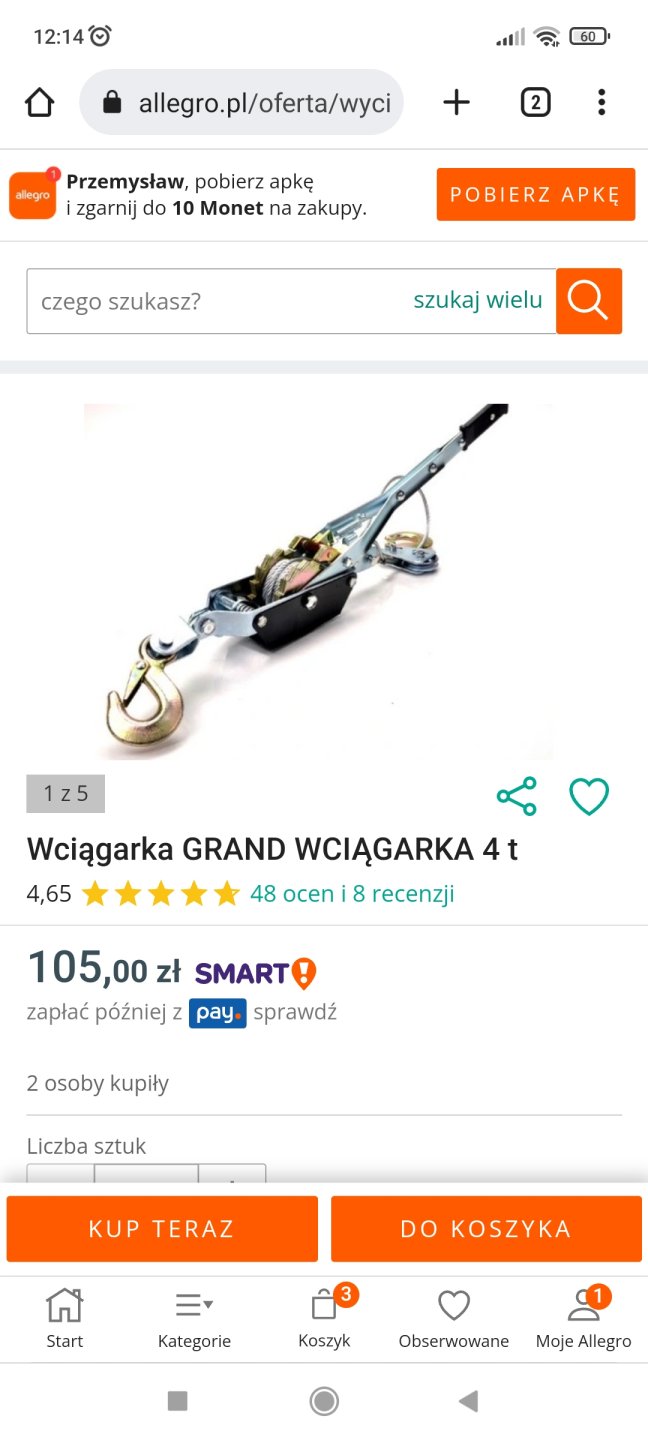This screenshot has height=1440, width=648.
Task: Add the offer to watched with the heart
Action: [x=589, y=796]
